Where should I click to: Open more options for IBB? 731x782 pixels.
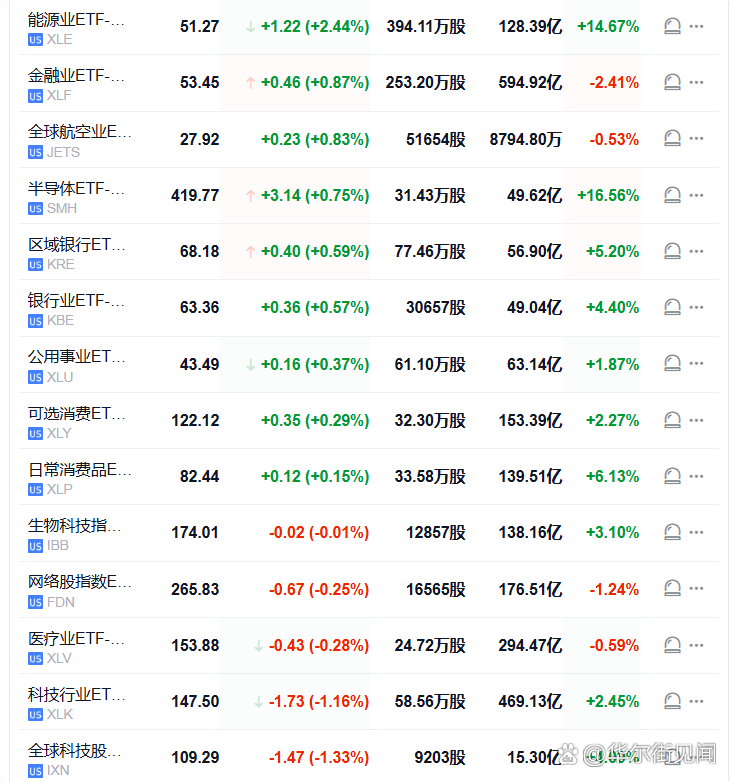697,532
